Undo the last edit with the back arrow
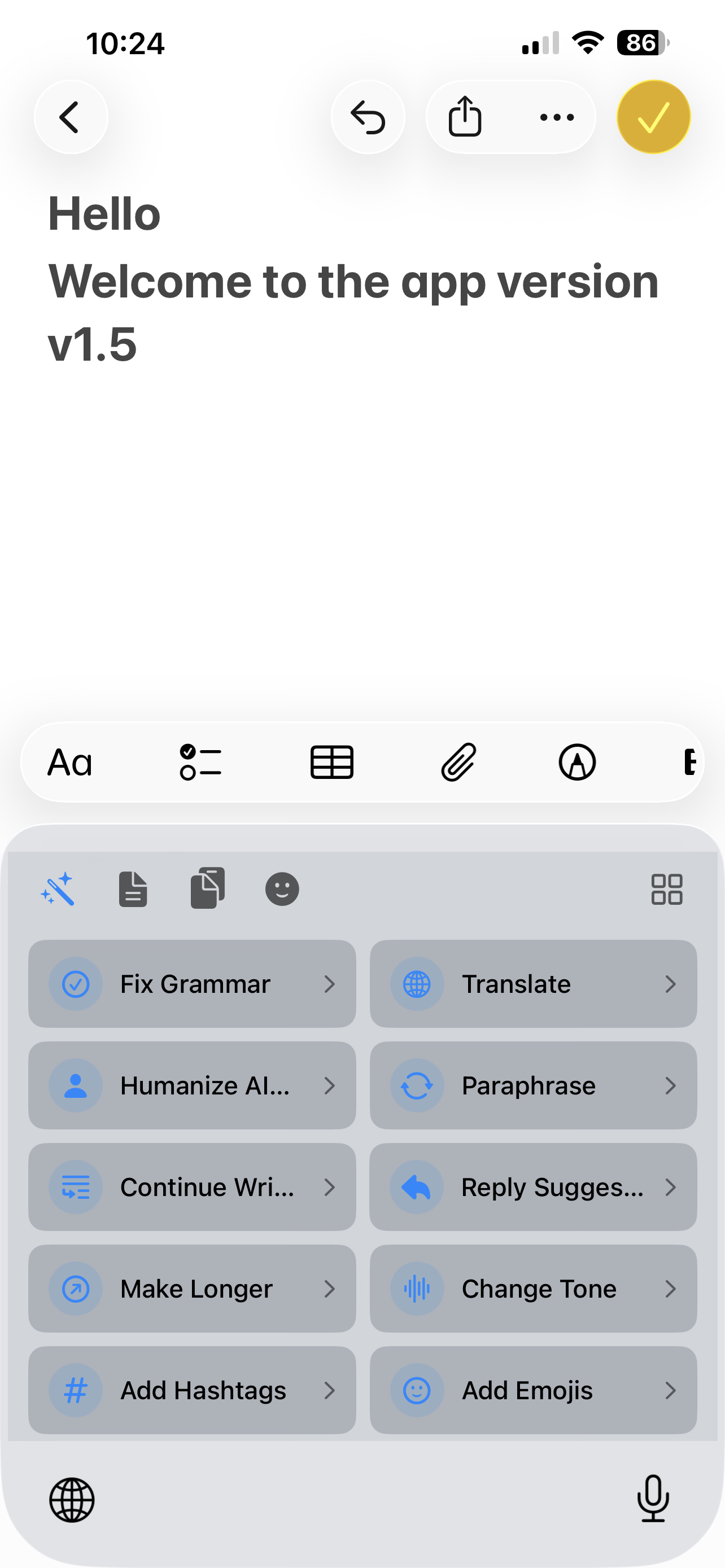 click(368, 117)
